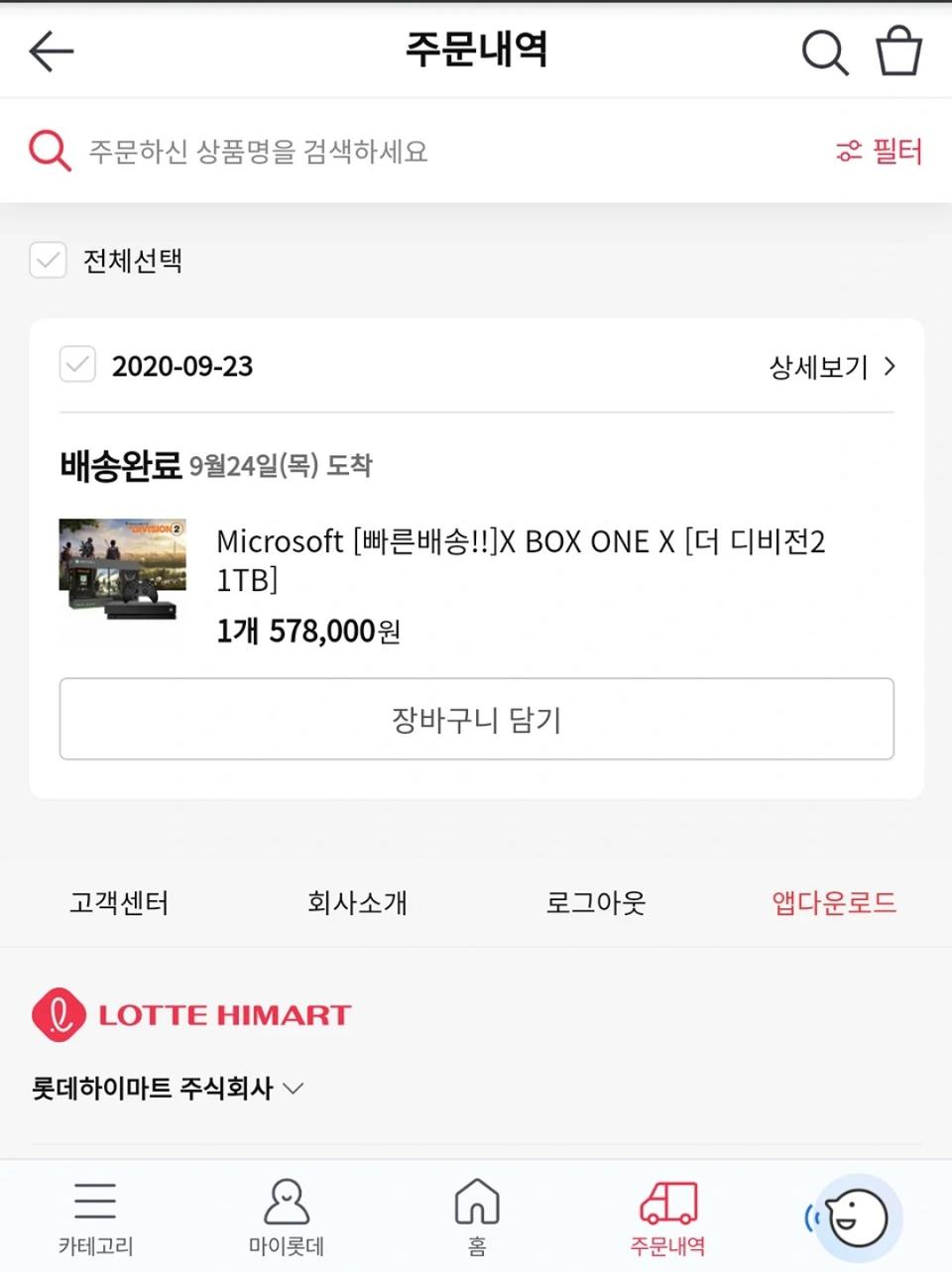The width and height of the screenshot is (952, 1272).
Task: Click the 앱다운로드 link
Action: [833, 903]
